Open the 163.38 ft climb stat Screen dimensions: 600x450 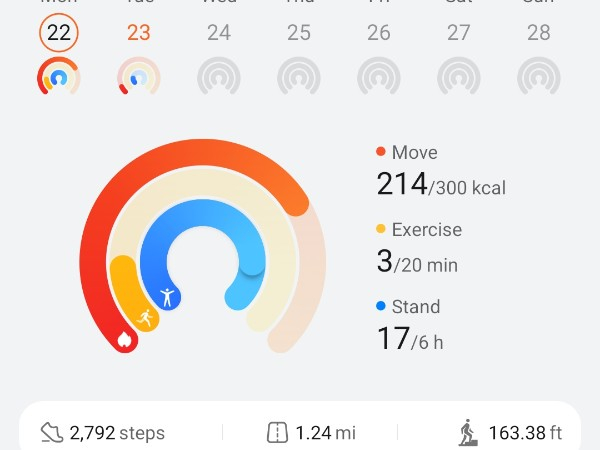pyautogui.click(x=510, y=433)
